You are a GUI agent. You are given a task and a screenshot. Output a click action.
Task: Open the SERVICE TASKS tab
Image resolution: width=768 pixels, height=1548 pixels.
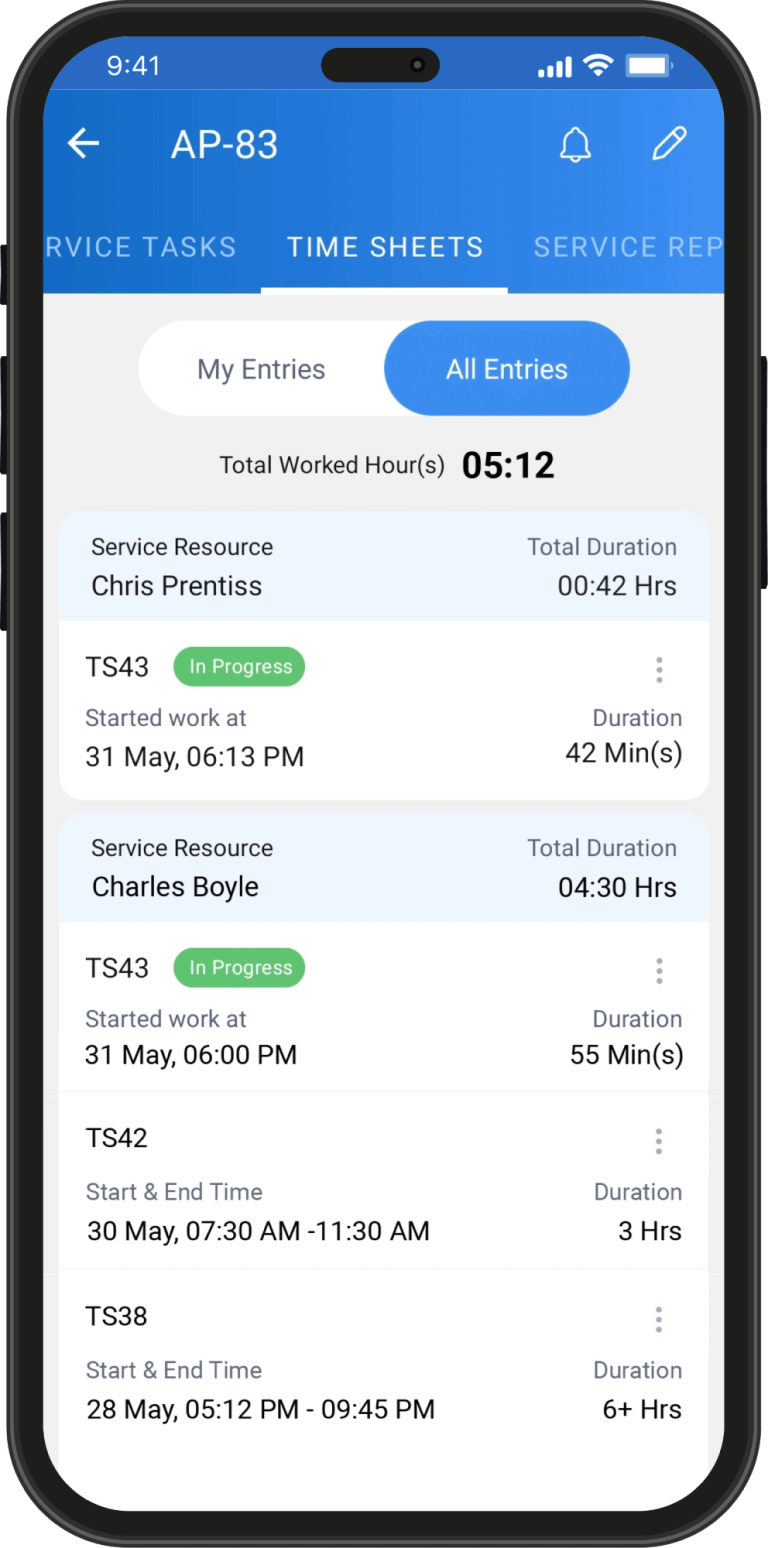tap(138, 246)
